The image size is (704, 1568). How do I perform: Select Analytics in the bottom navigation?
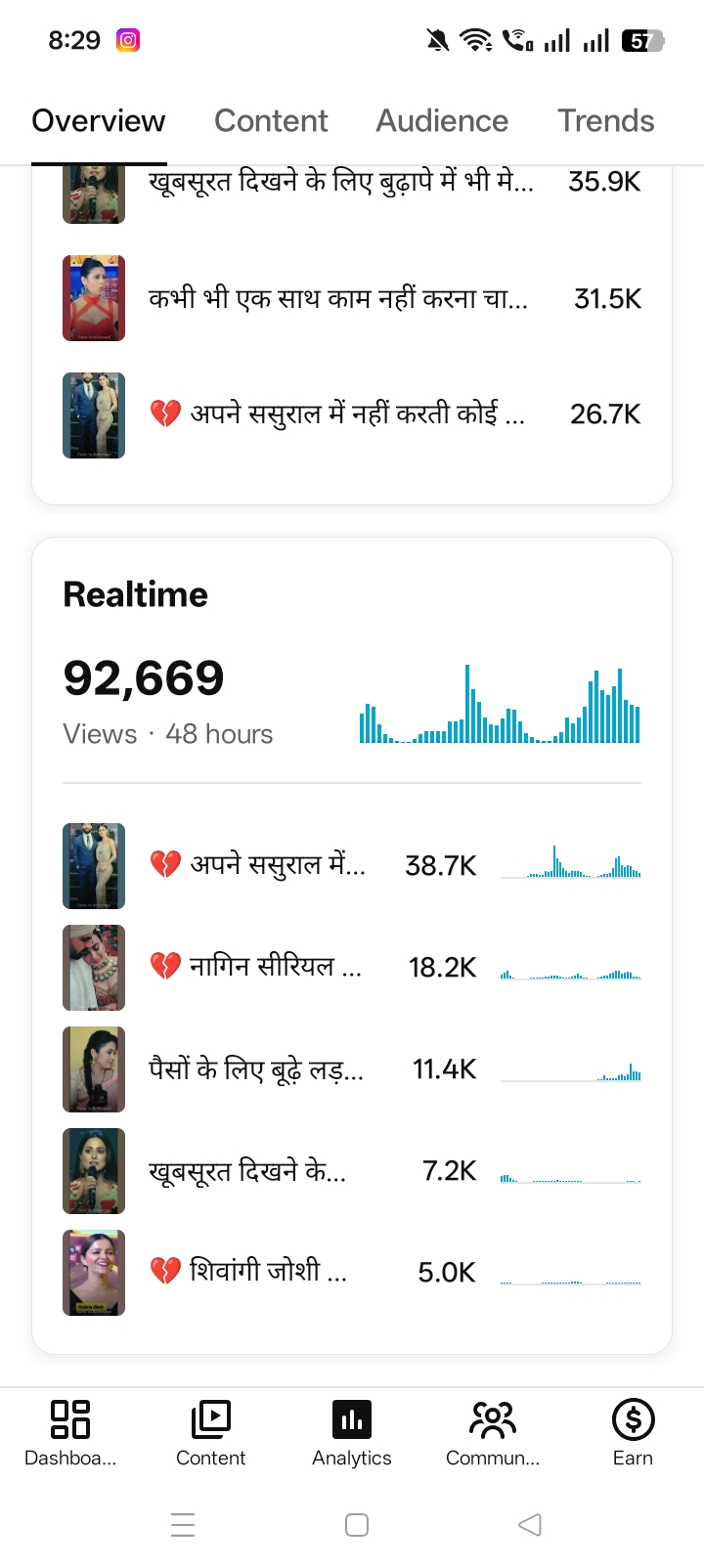352,1433
